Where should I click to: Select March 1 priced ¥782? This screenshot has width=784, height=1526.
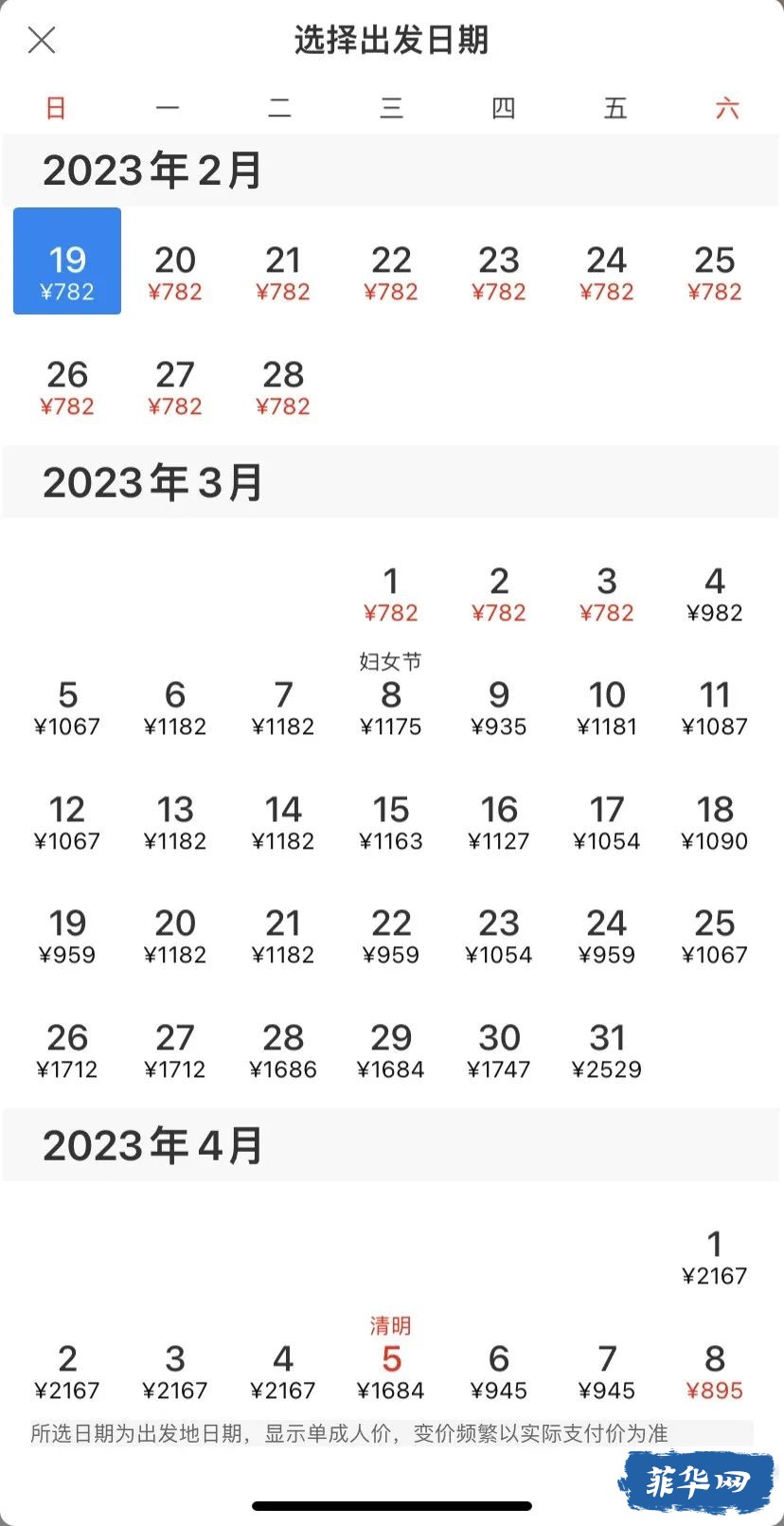[391, 593]
